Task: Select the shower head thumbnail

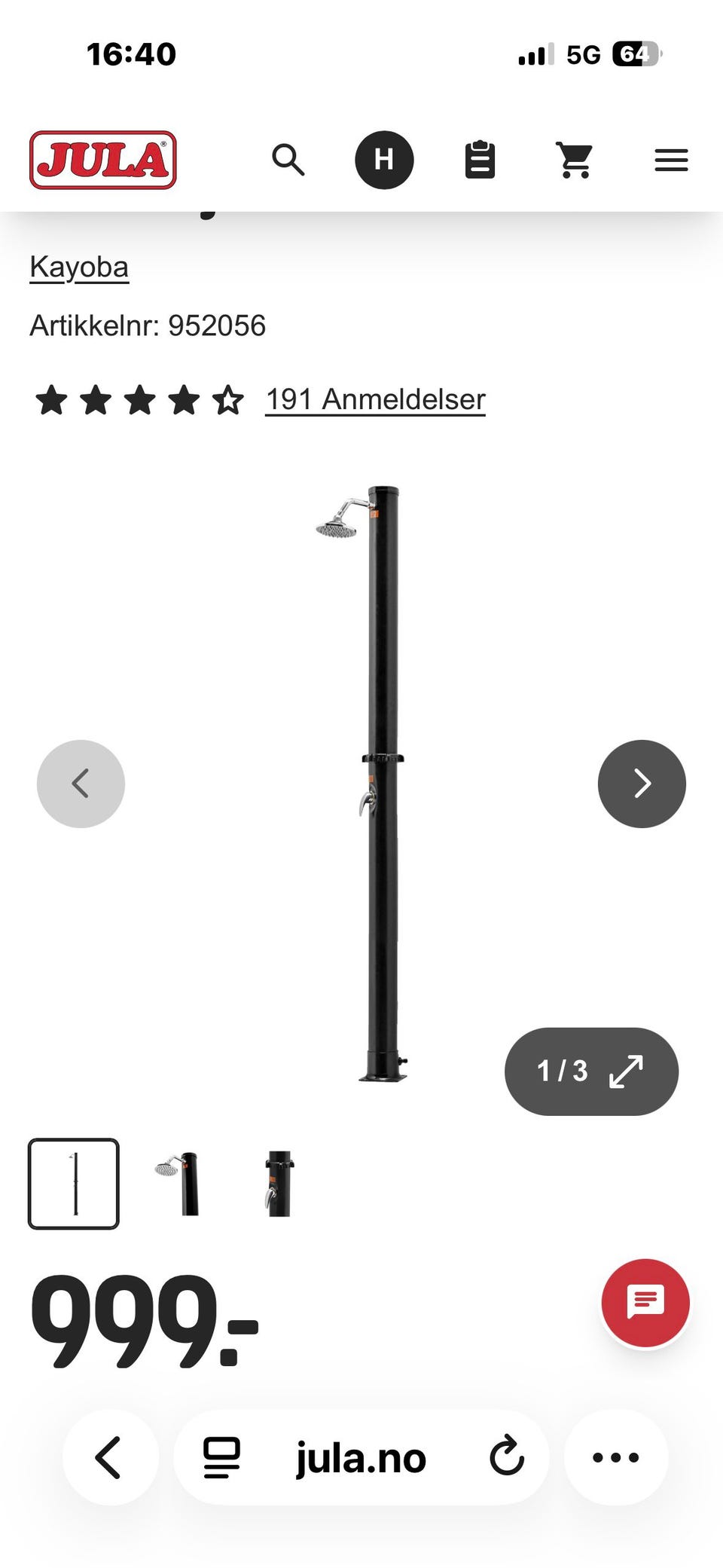Action: click(178, 1184)
